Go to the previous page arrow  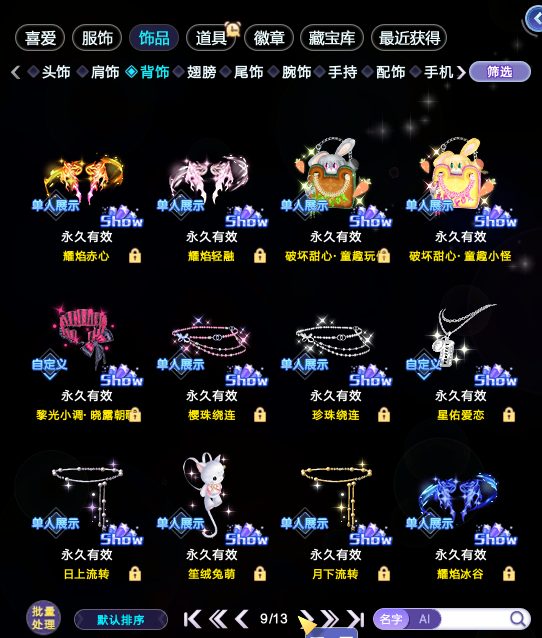(242, 619)
